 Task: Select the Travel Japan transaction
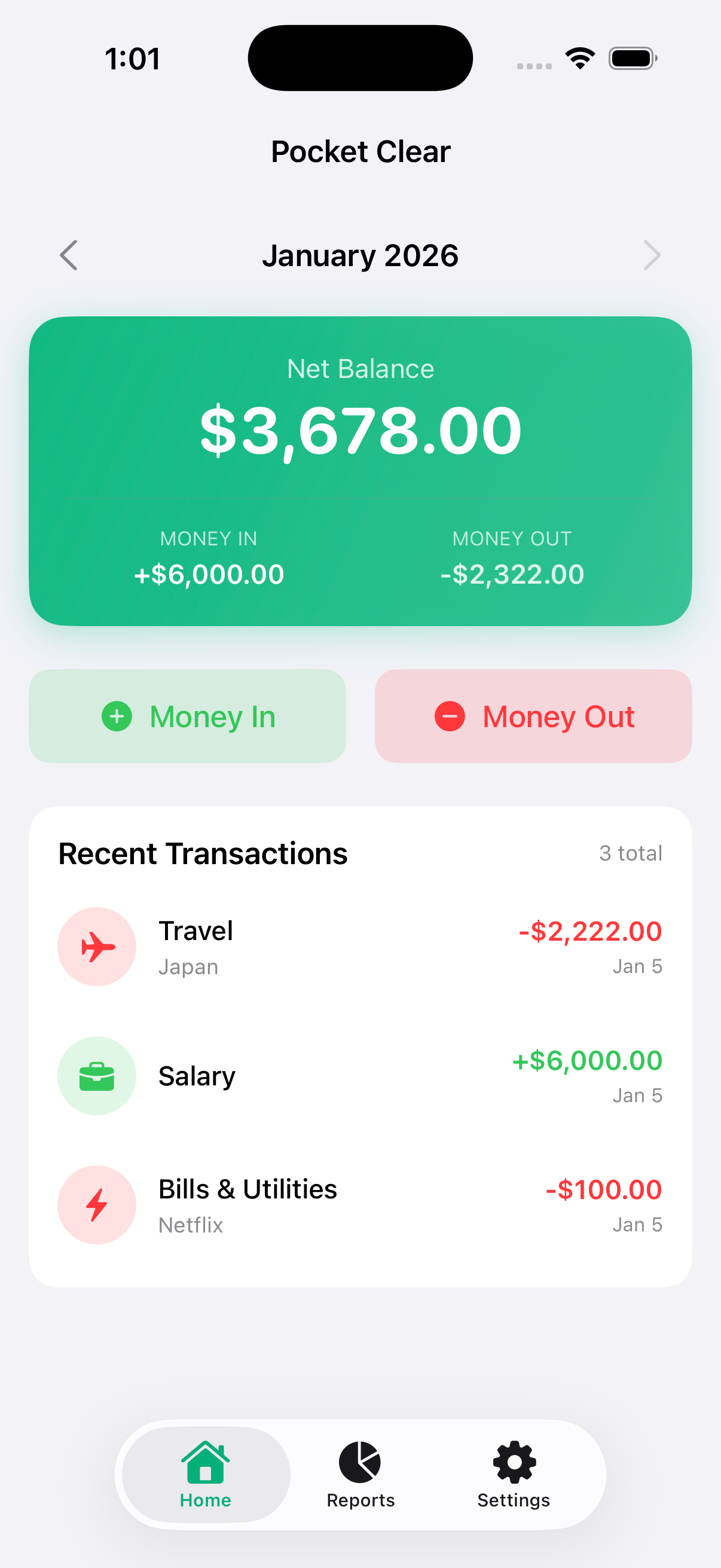point(360,947)
